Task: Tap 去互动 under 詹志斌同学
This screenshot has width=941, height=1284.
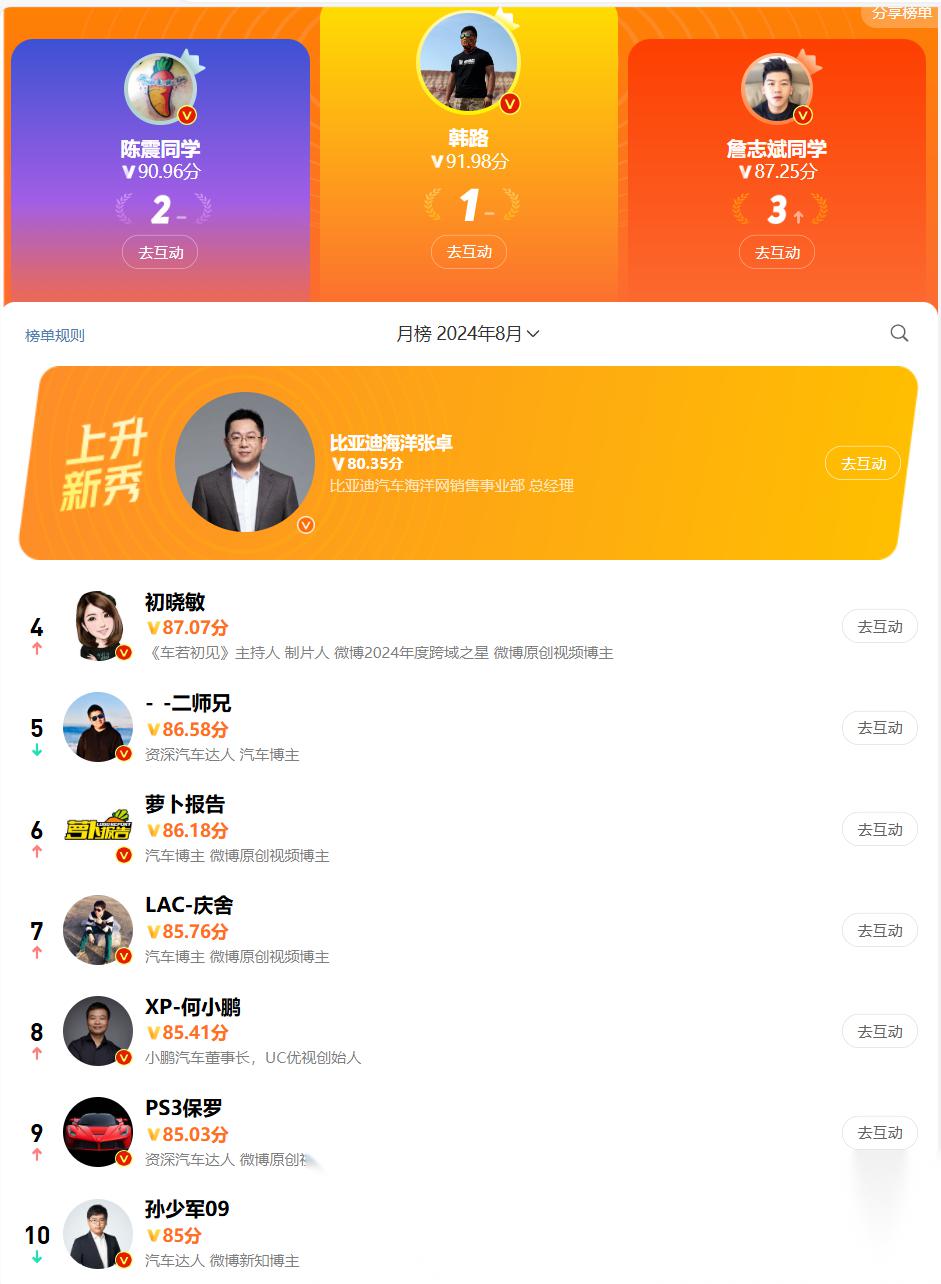Action: pos(777,253)
